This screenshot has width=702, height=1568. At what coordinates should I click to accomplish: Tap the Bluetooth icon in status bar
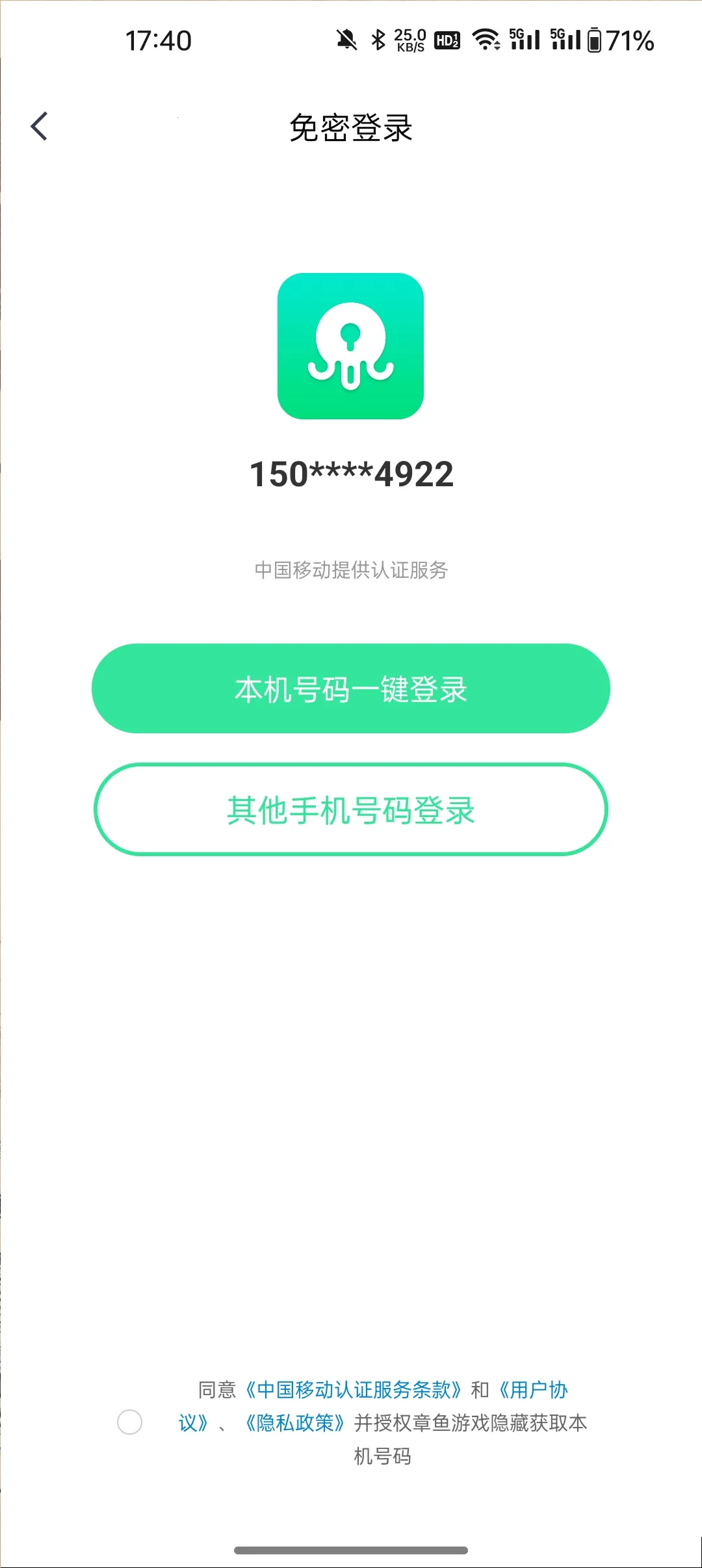(x=378, y=40)
